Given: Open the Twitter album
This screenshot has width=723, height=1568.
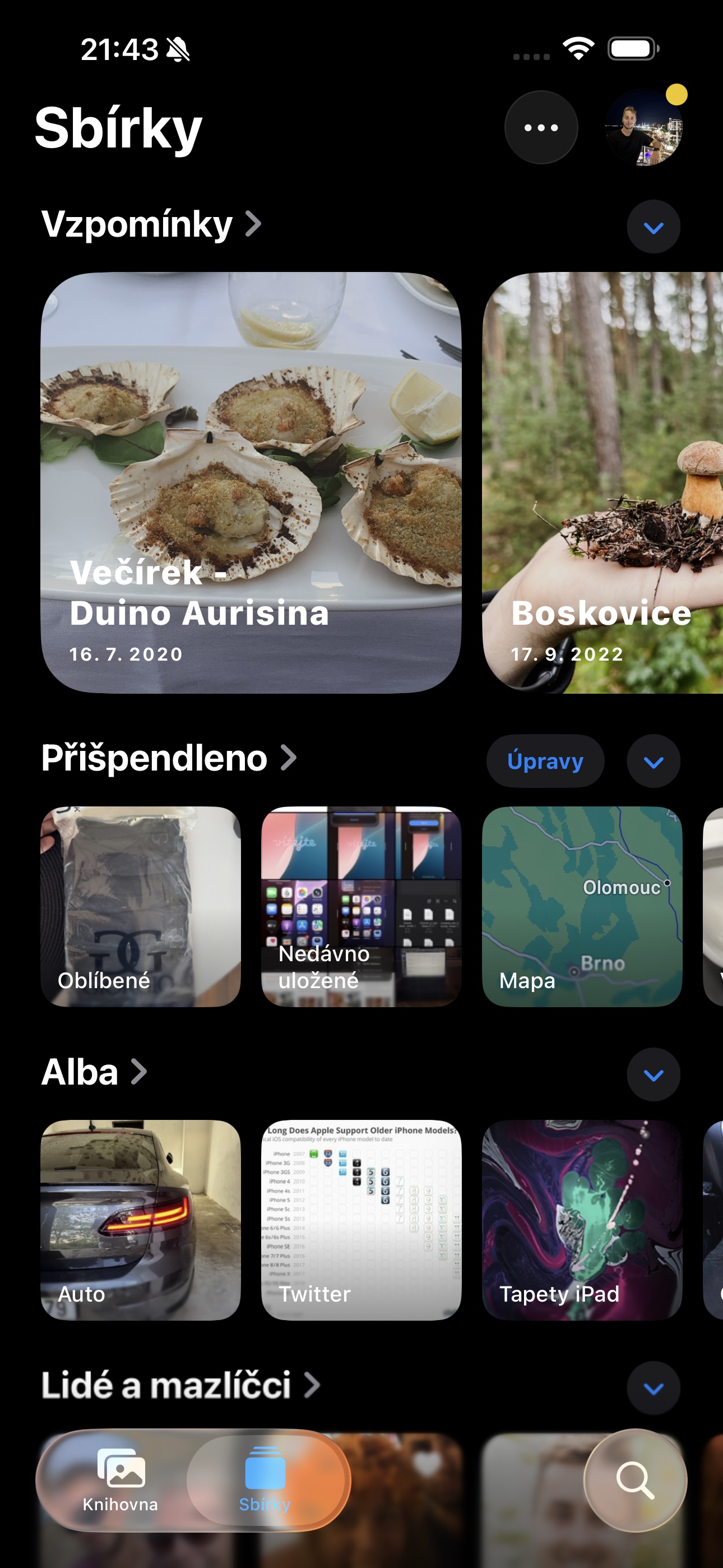Looking at the screenshot, I should click(361, 1220).
